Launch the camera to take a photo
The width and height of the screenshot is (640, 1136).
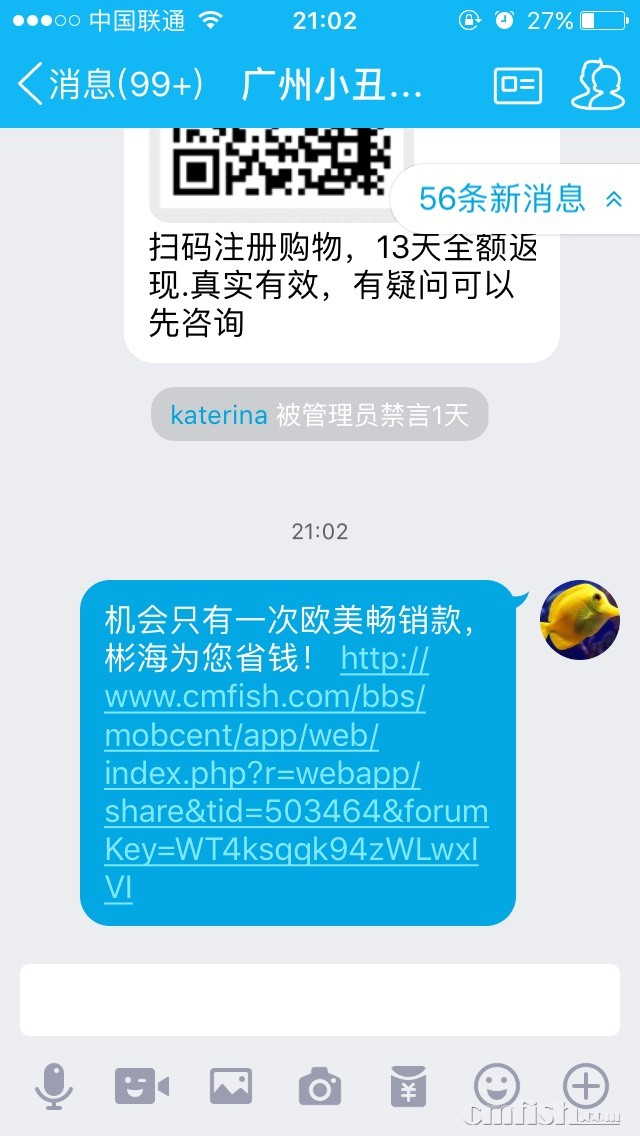[x=319, y=1086]
